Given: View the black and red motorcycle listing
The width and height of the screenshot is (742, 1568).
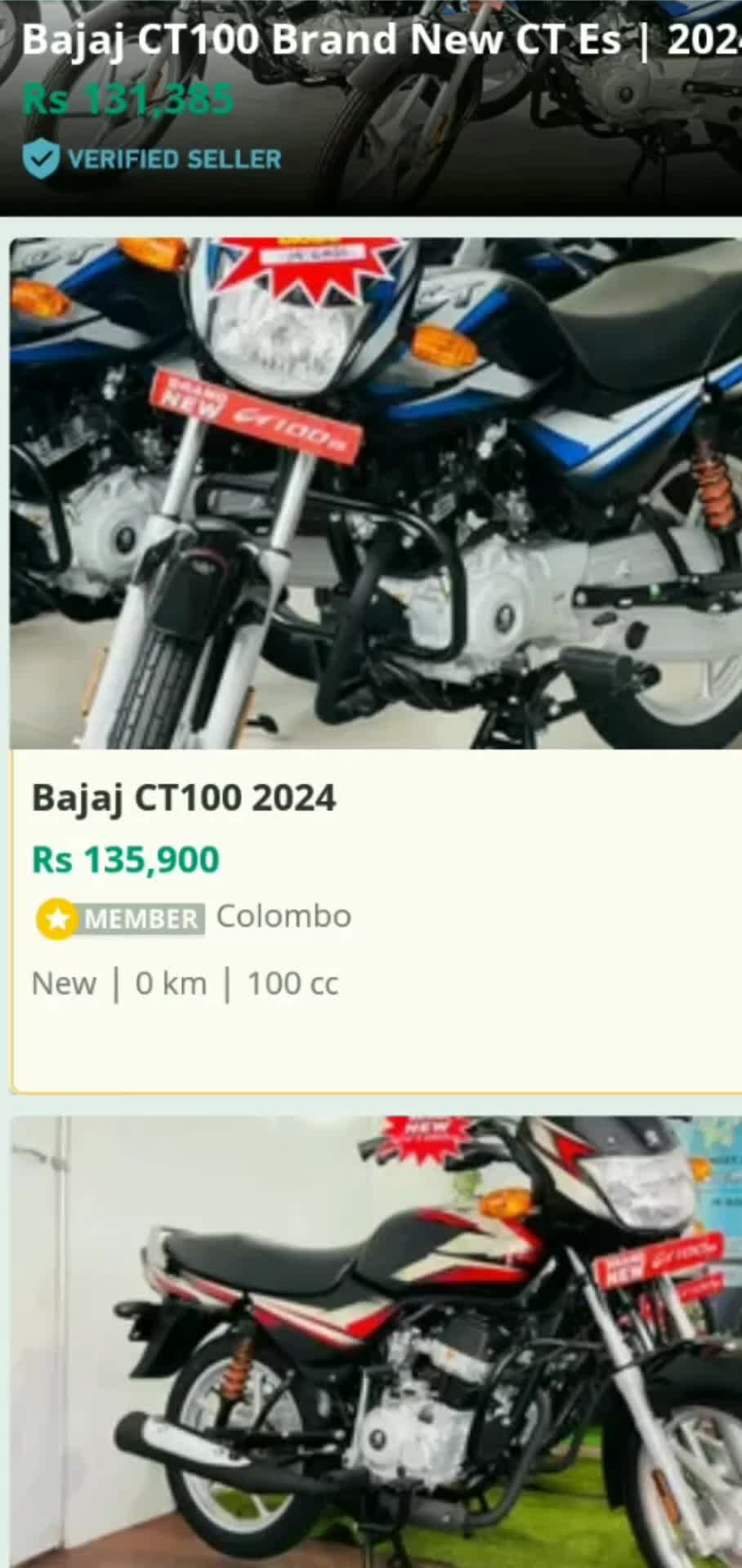Looking at the screenshot, I should pos(376,1339).
